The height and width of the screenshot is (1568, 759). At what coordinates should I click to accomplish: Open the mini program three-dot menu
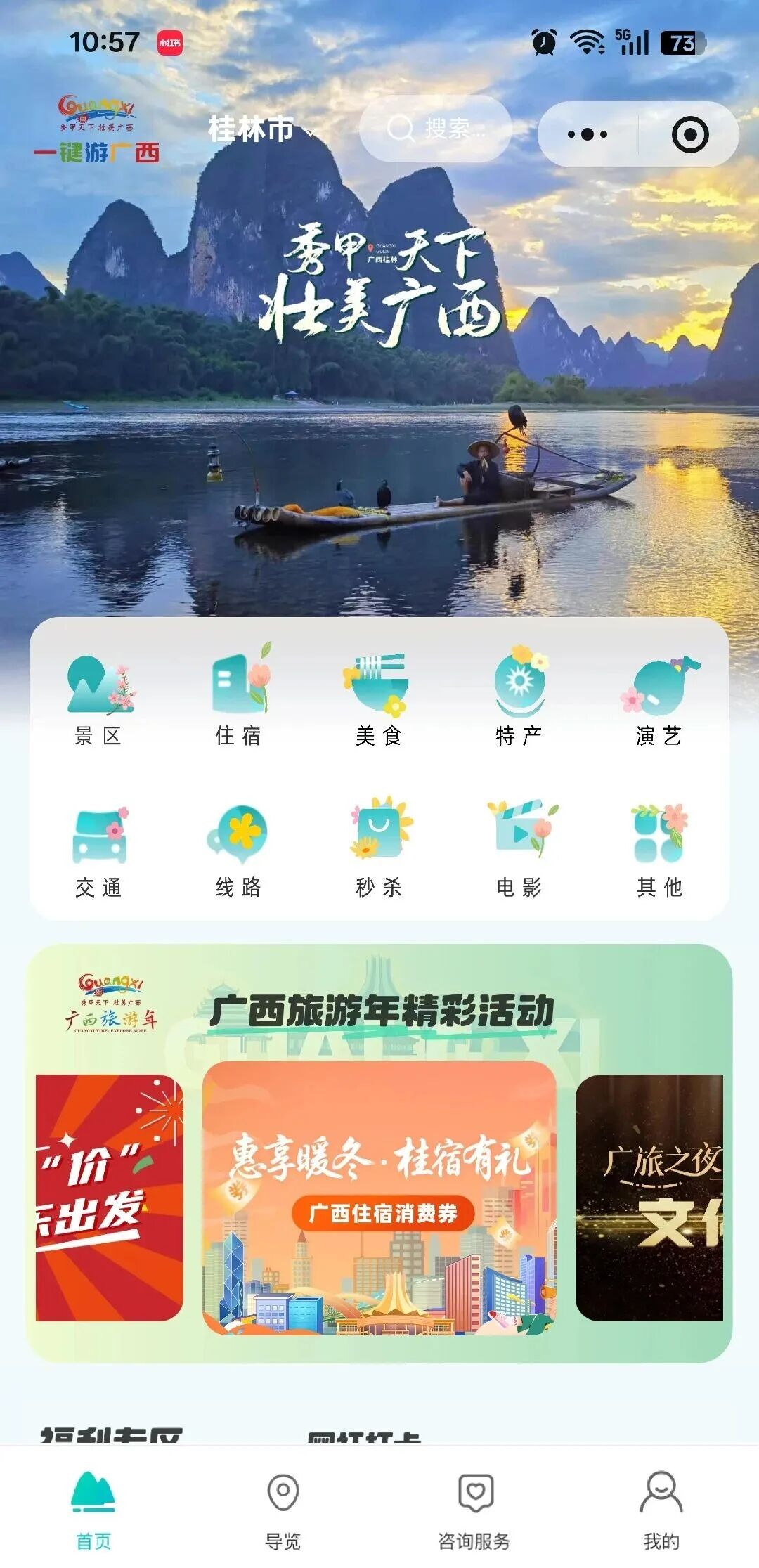point(588,134)
